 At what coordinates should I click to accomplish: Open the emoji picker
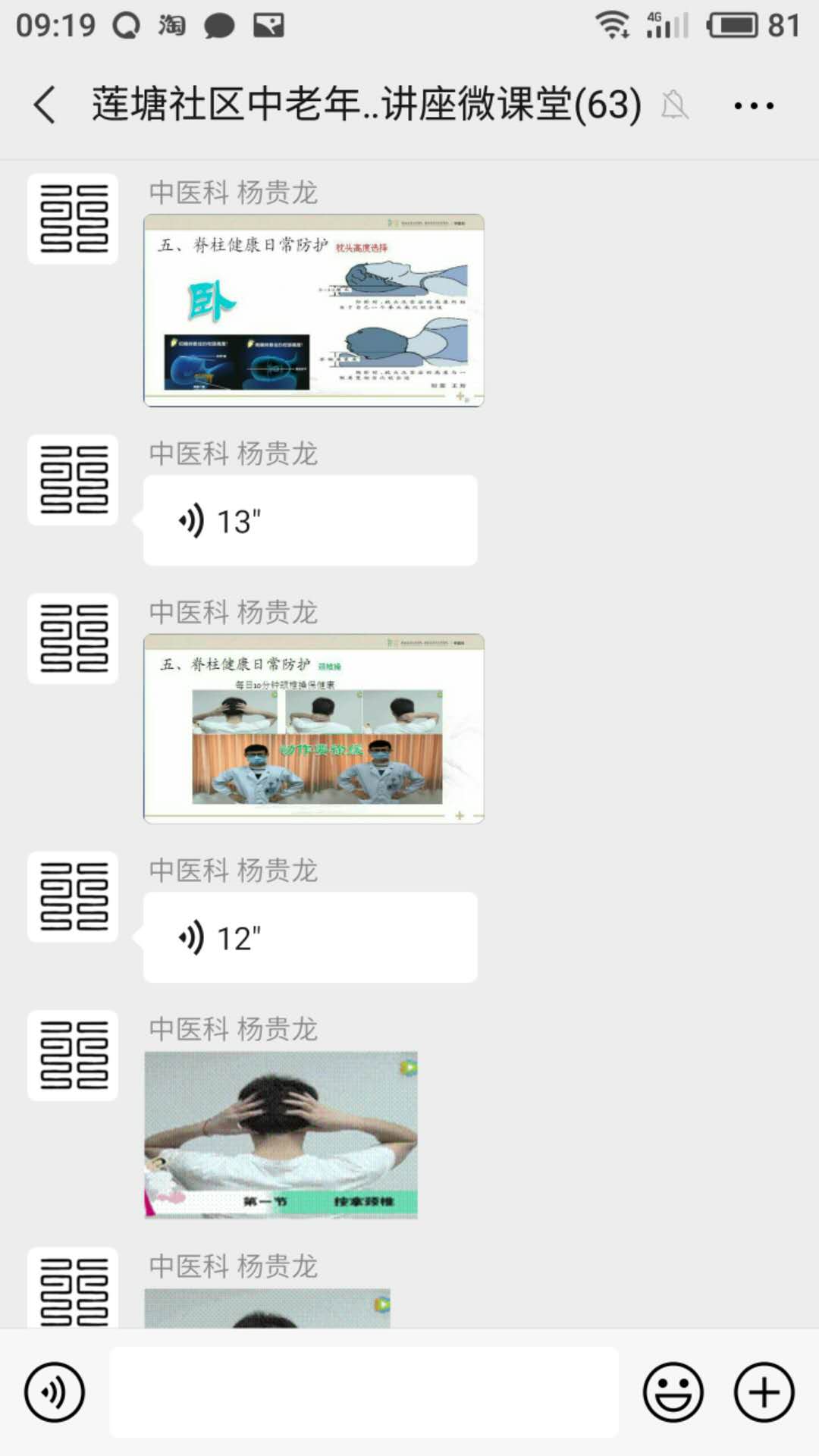[673, 1392]
